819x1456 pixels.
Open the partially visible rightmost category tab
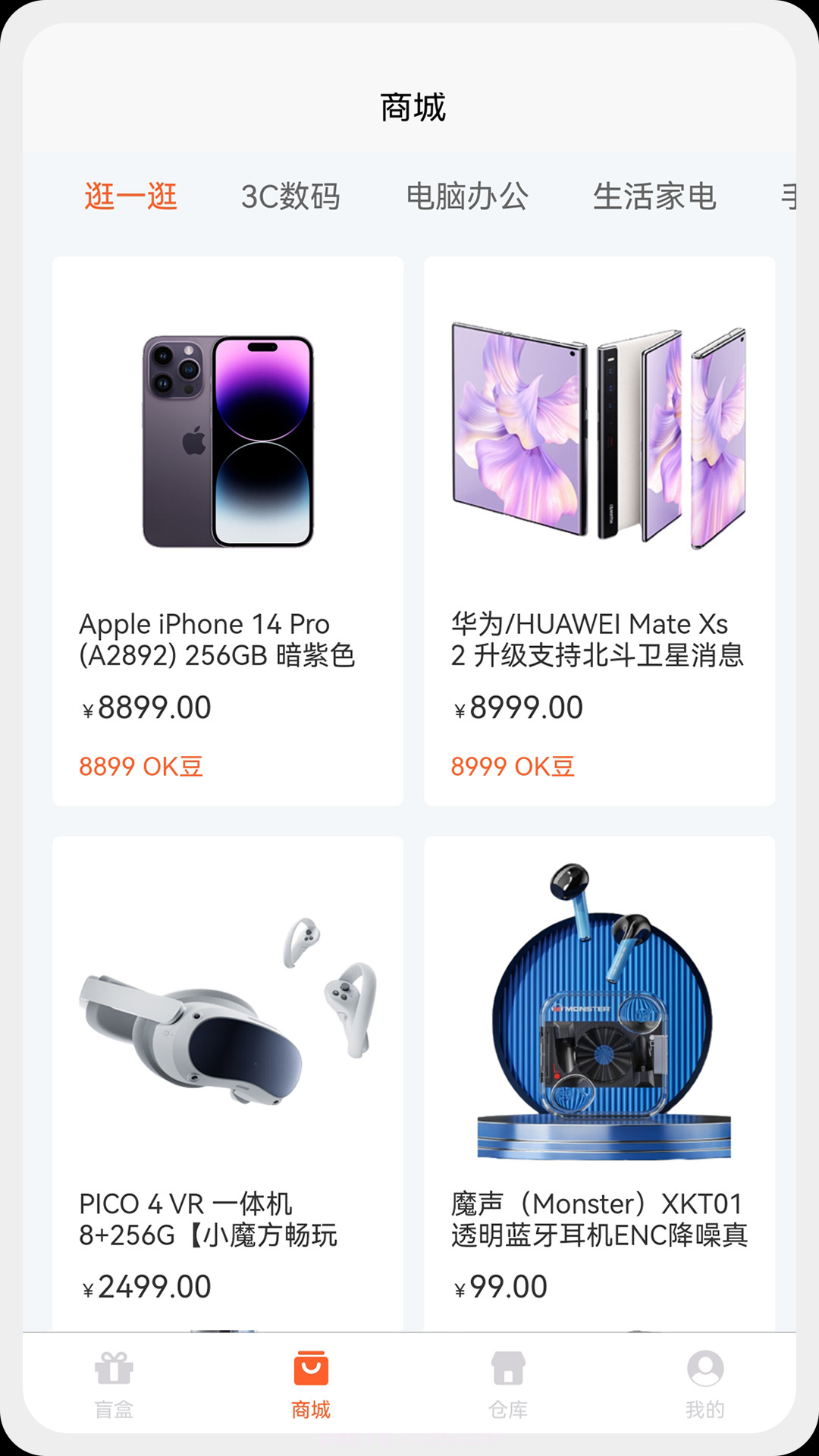(792, 196)
